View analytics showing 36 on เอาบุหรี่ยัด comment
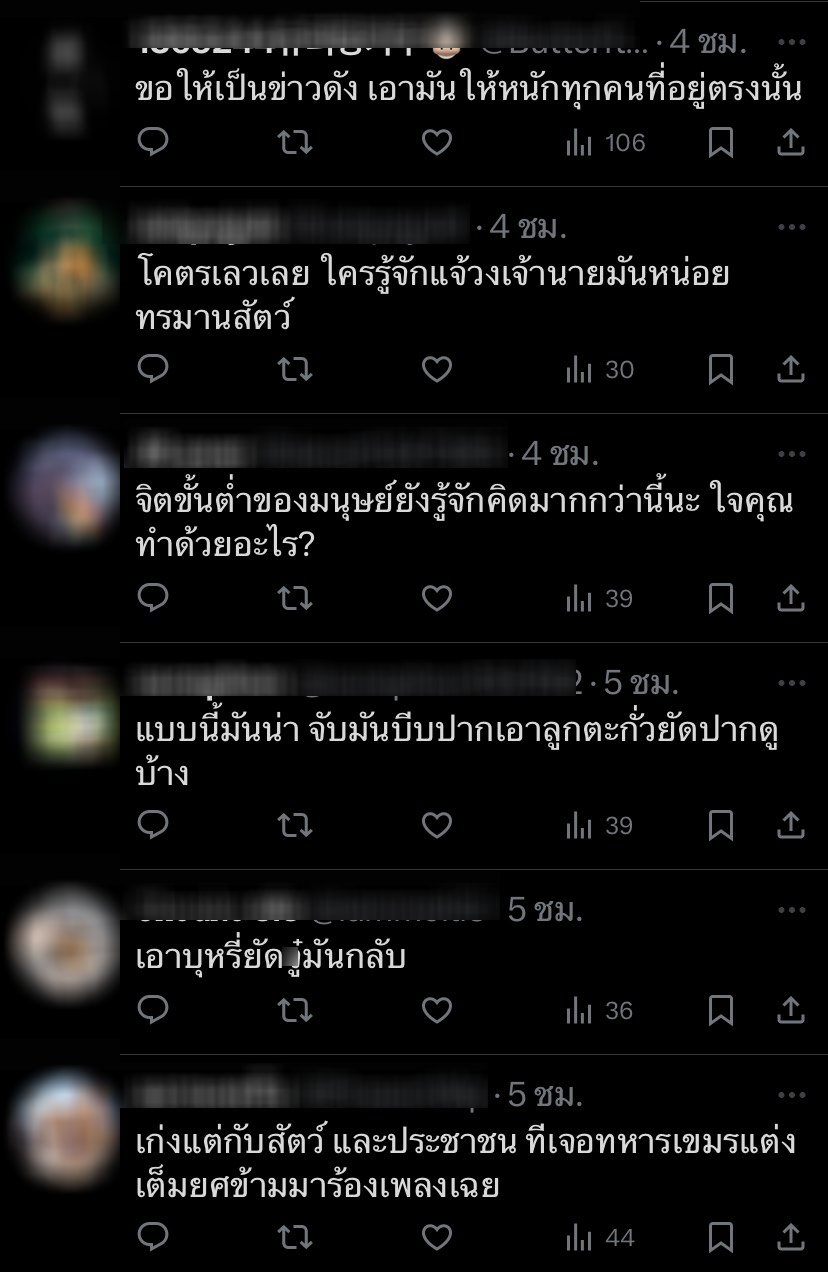The image size is (828, 1272). coord(600,1011)
